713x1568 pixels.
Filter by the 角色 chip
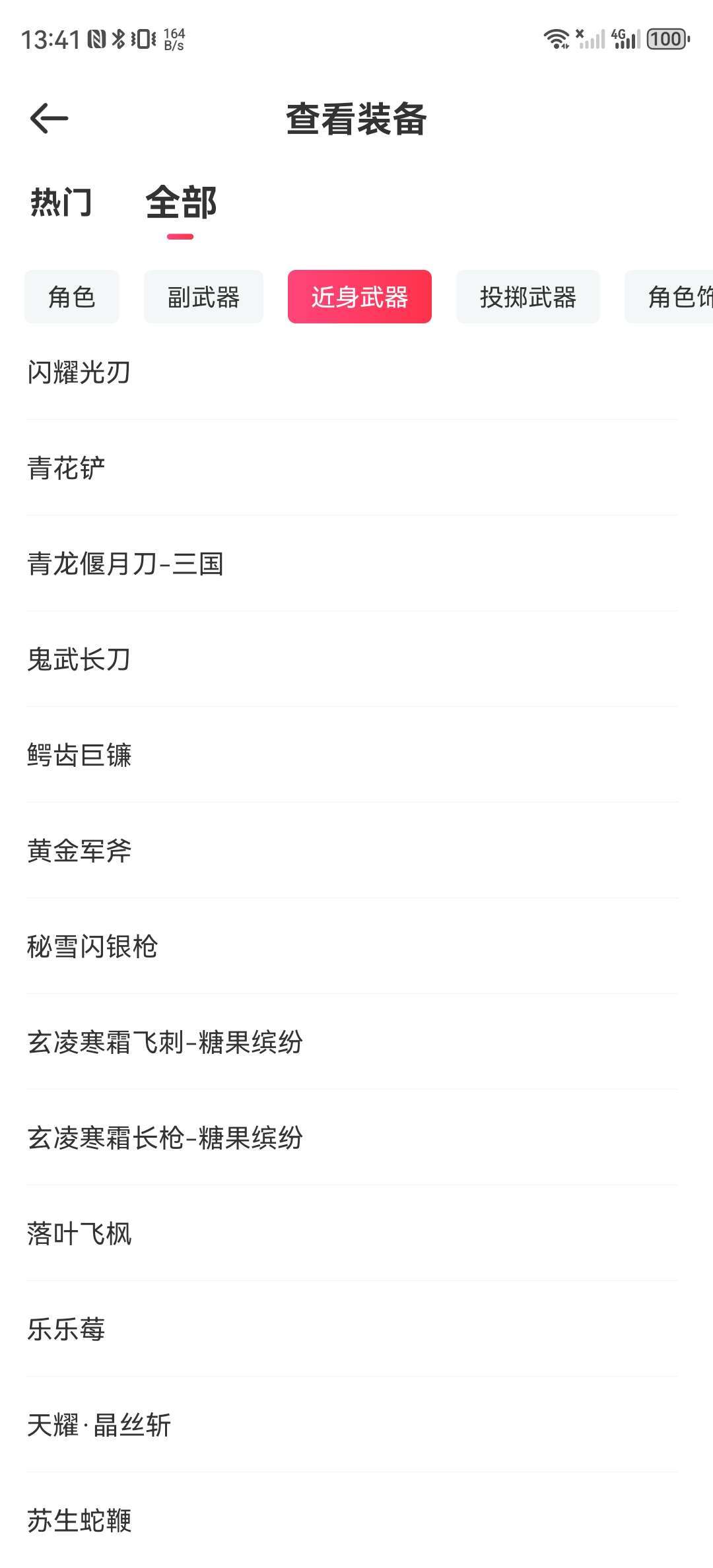(x=72, y=297)
